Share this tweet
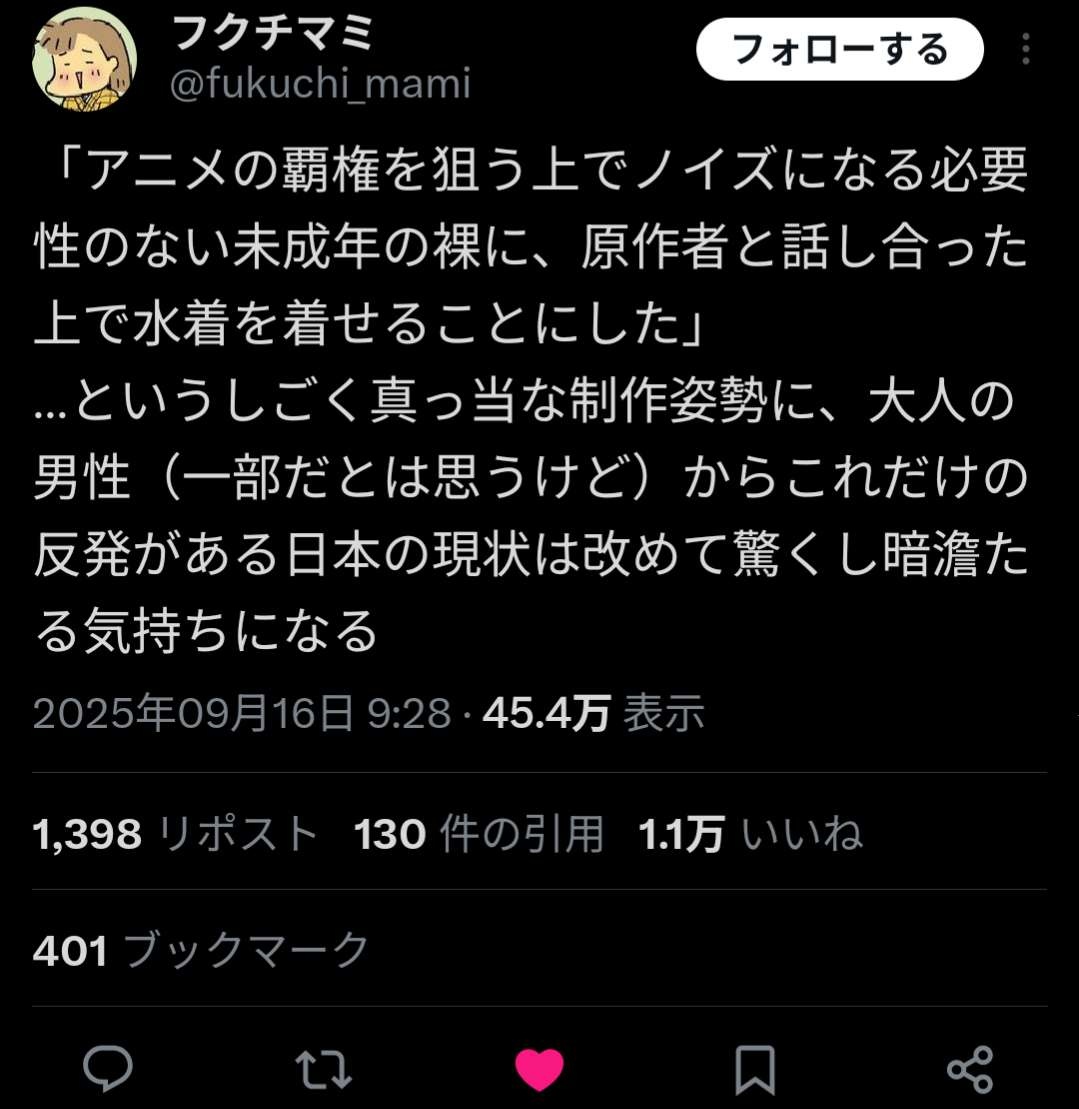The width and height of the screenshot is (1079, 1109). tap(969, 1069)
